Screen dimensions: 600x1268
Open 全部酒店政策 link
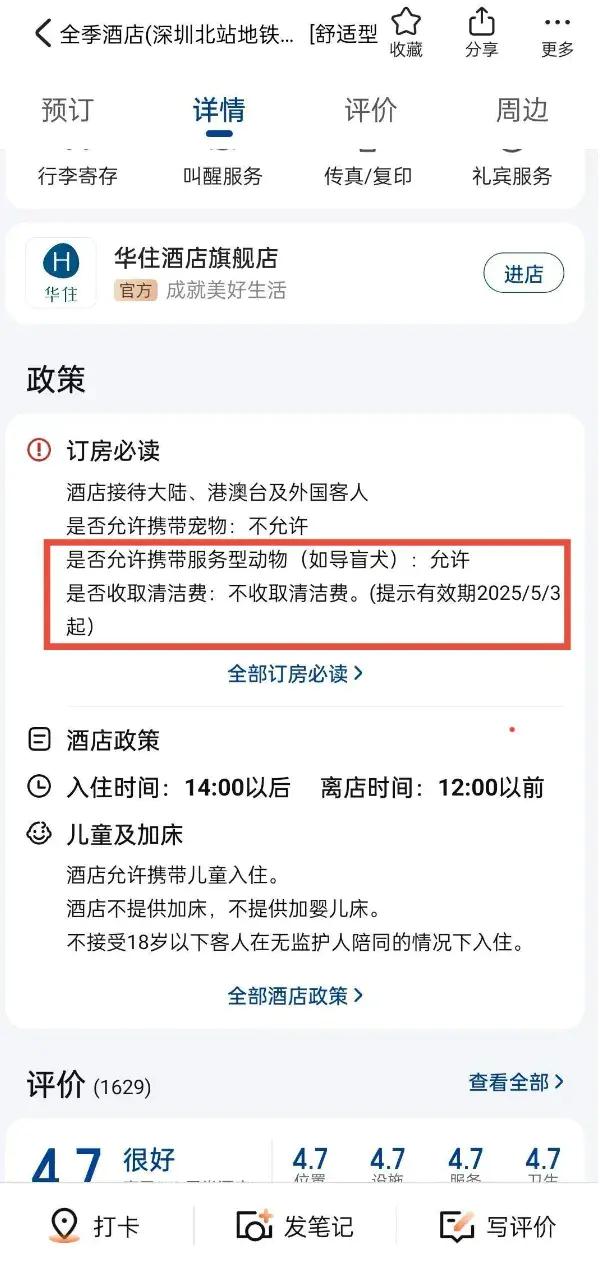295,995
